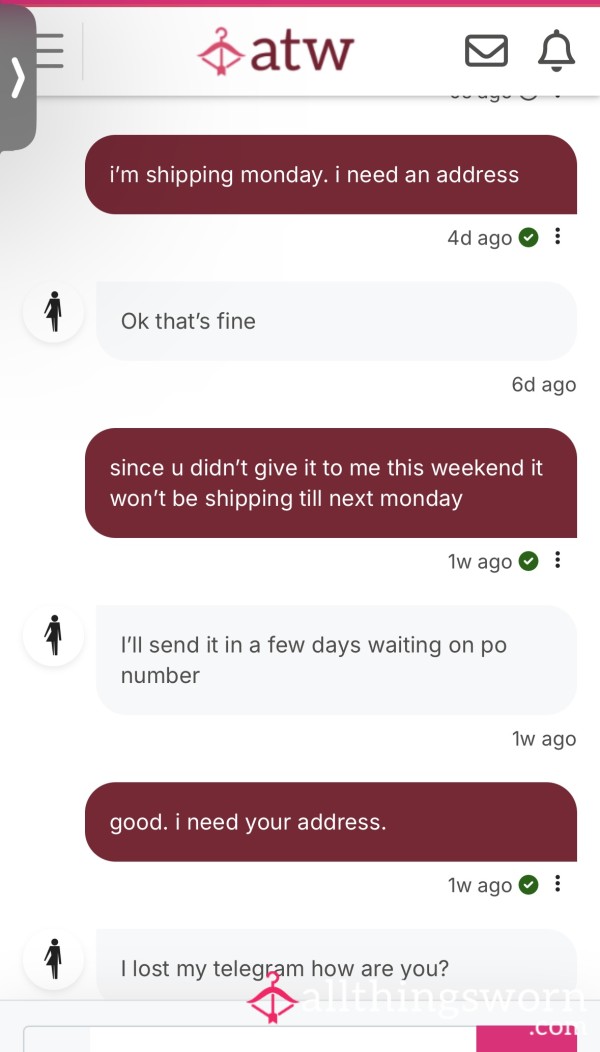View profile beside "Ok that's fine"
Screen dimensions: 600x1052
[x=54, y=312]
